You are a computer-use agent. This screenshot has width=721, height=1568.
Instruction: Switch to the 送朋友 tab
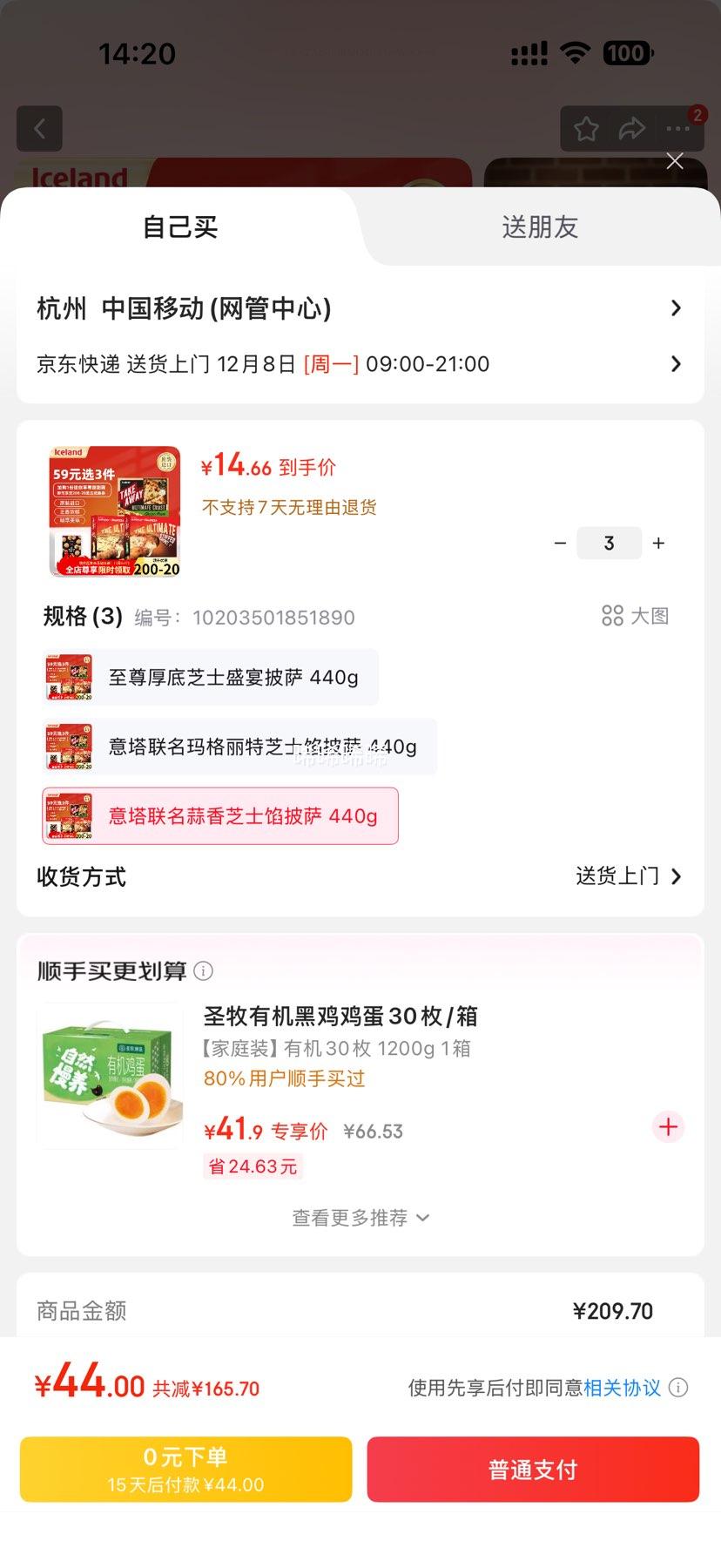click(x=539, y=227)
